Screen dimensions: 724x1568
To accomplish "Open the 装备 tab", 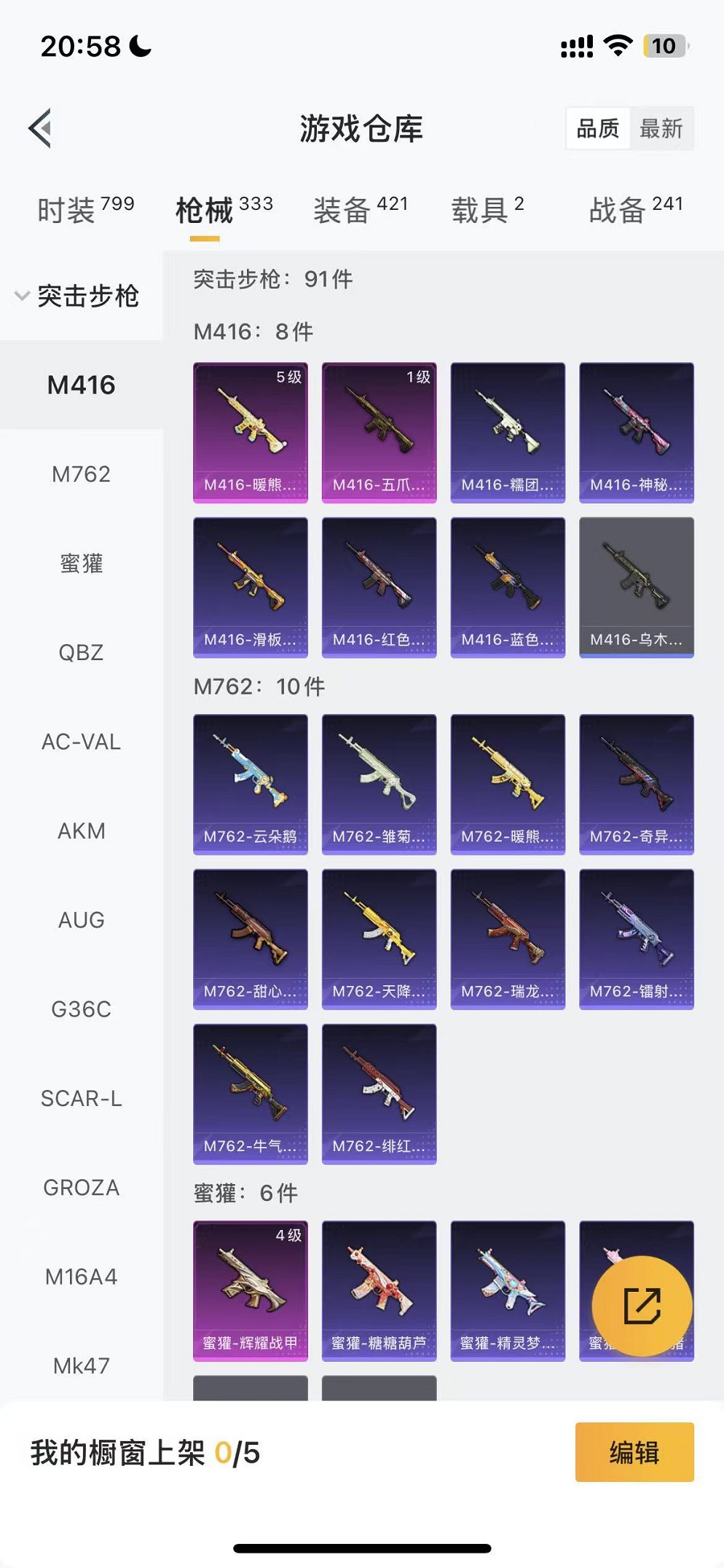I will (x=360, y=211).
